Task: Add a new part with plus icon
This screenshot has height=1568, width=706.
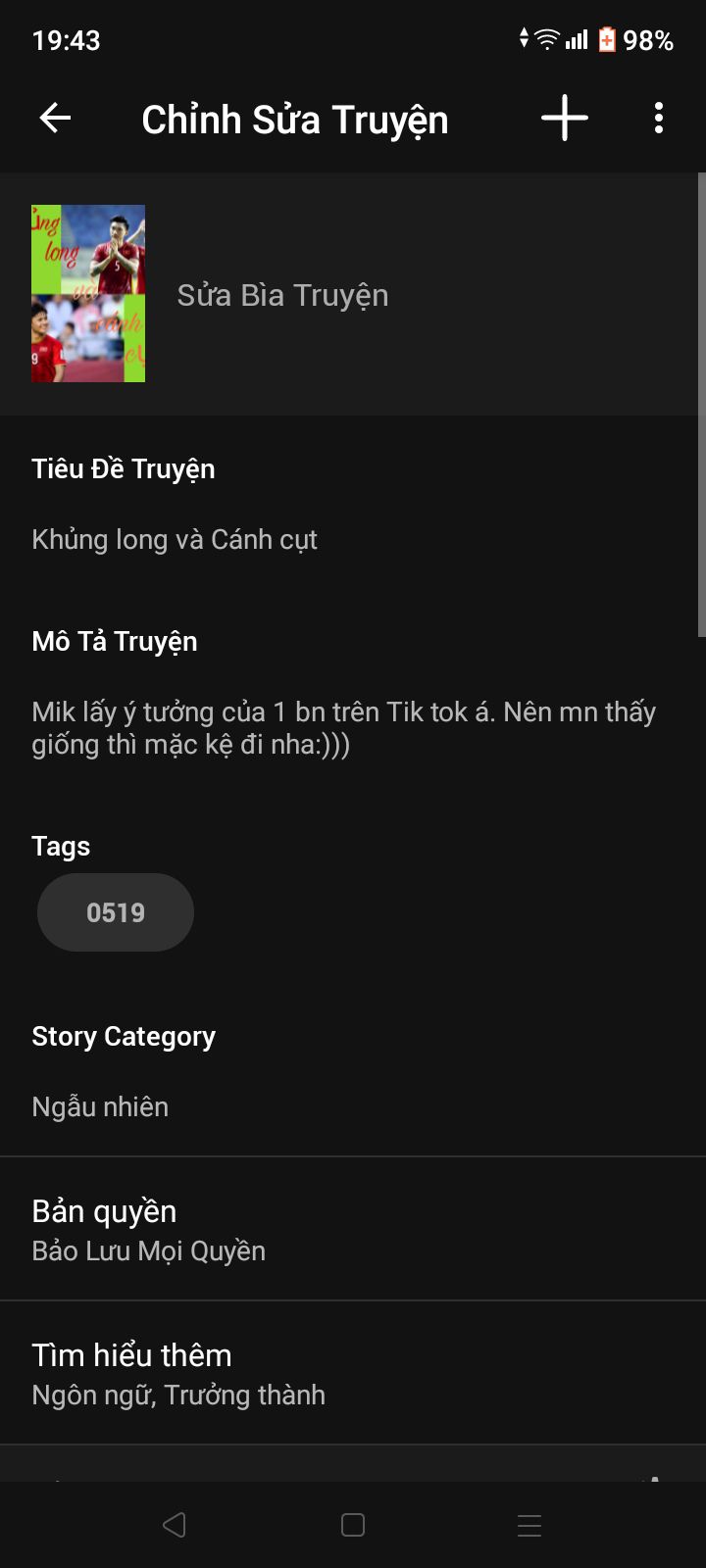Action: [564, 119]
